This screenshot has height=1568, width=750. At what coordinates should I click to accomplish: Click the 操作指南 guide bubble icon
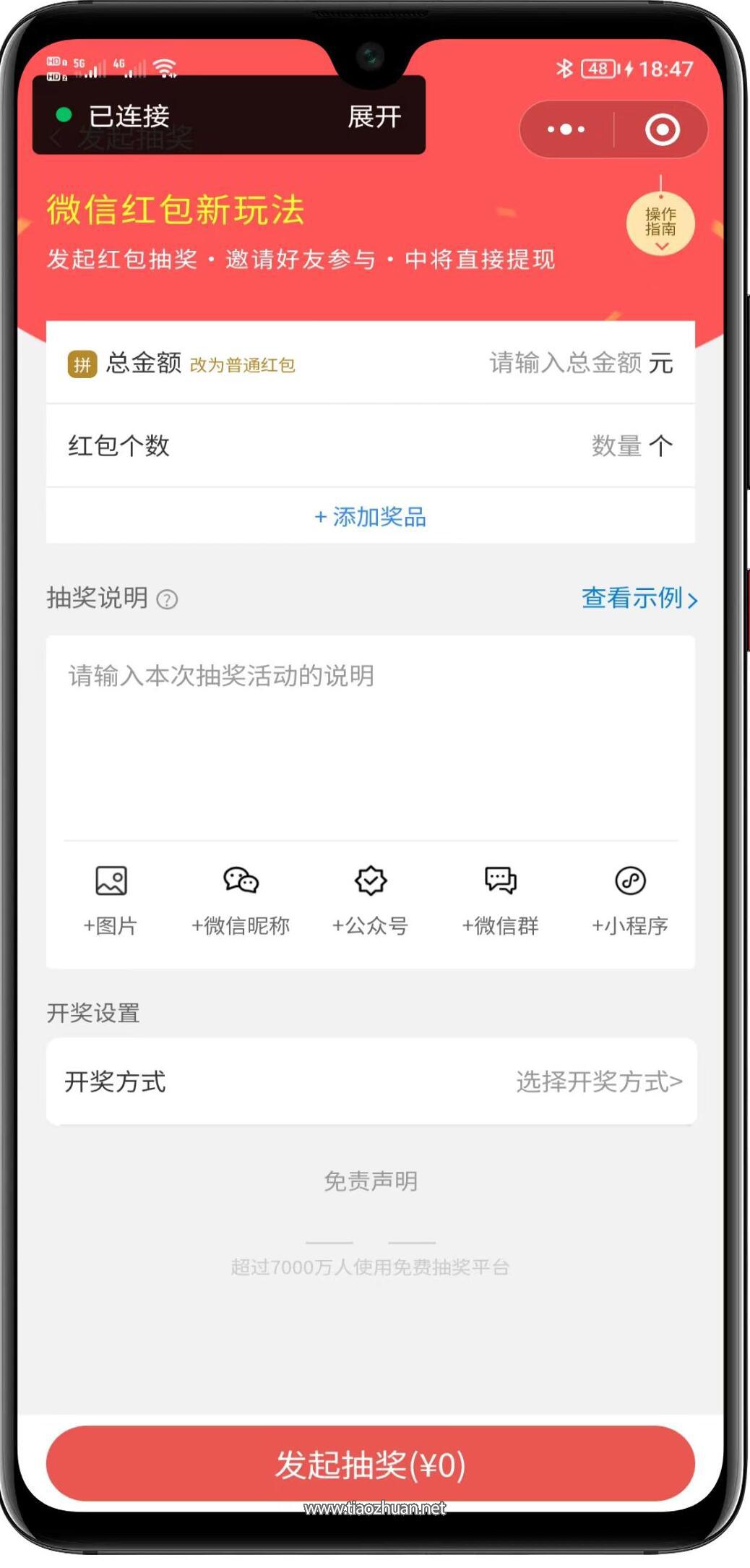tap(660, 223)
